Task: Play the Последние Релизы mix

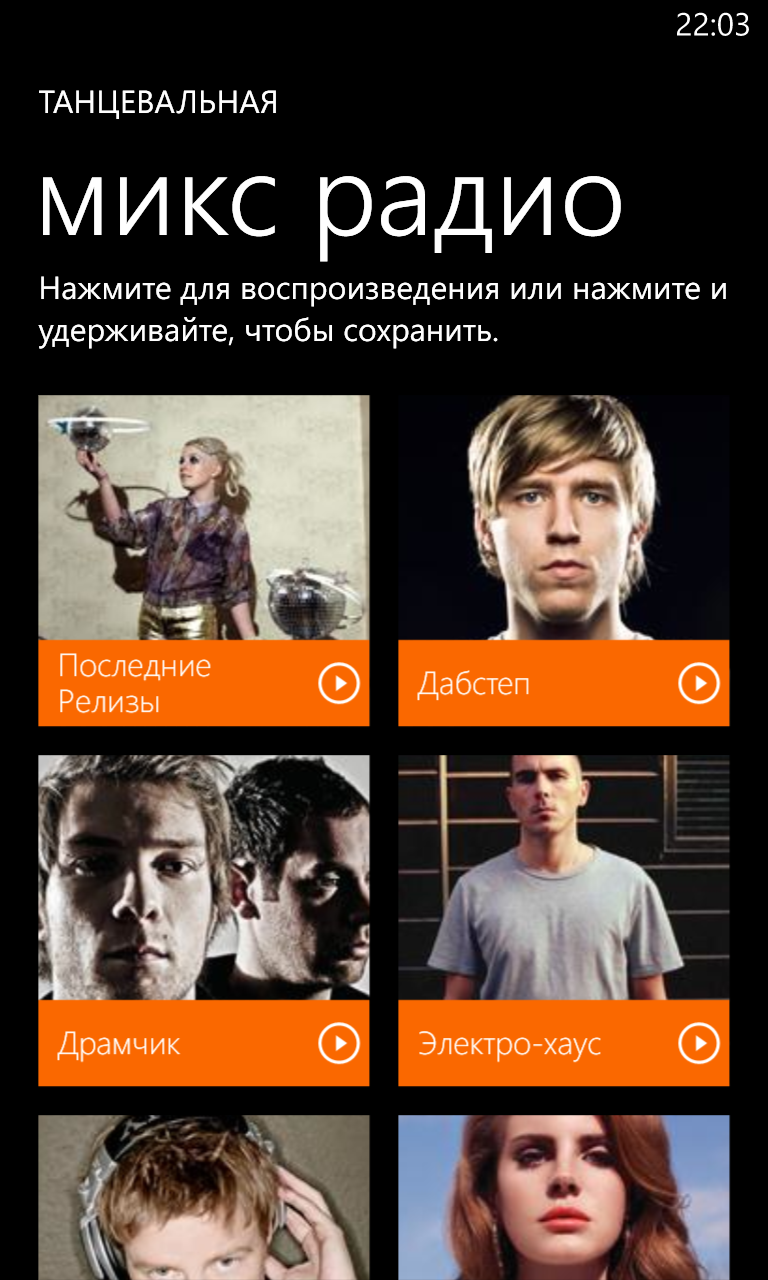Action: (339, 684)
